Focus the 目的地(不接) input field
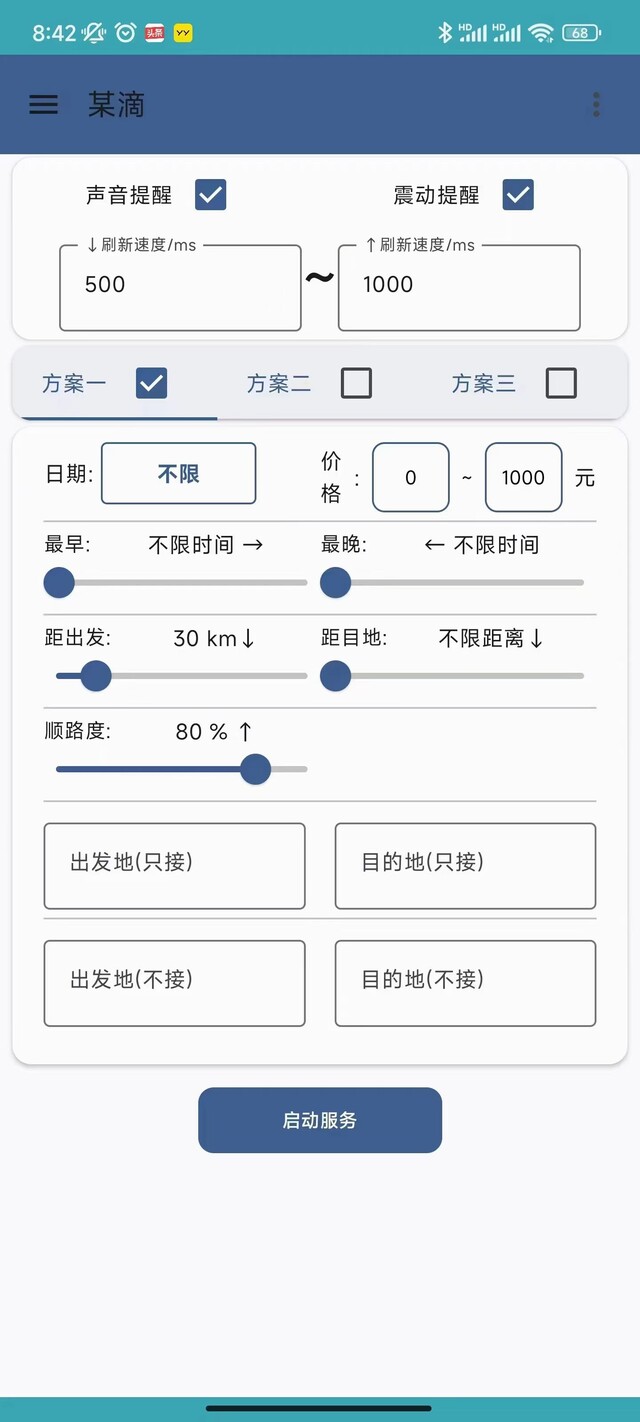 click(465, 983)
